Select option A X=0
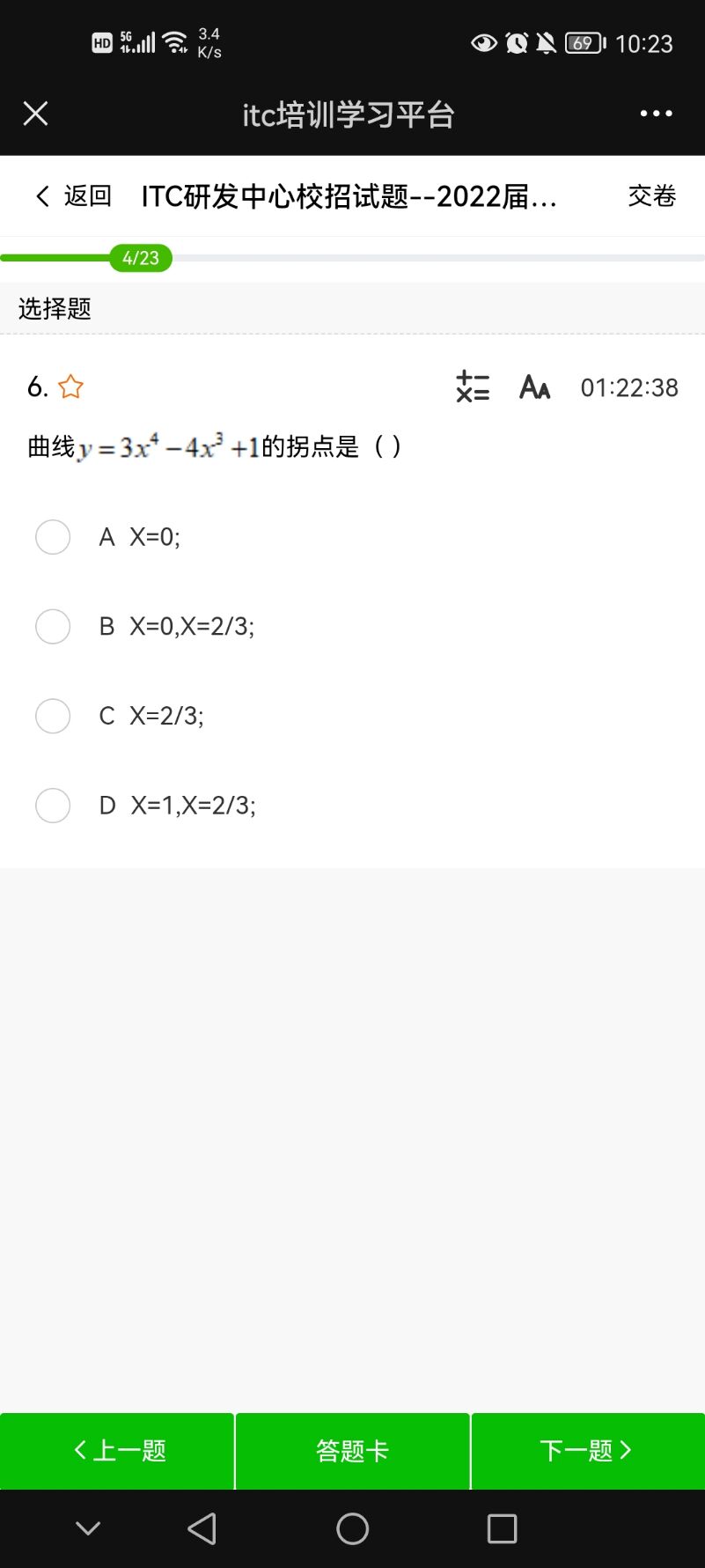Image resolution: width=705 pixels, height=1568 pixels. coord(352,537)
